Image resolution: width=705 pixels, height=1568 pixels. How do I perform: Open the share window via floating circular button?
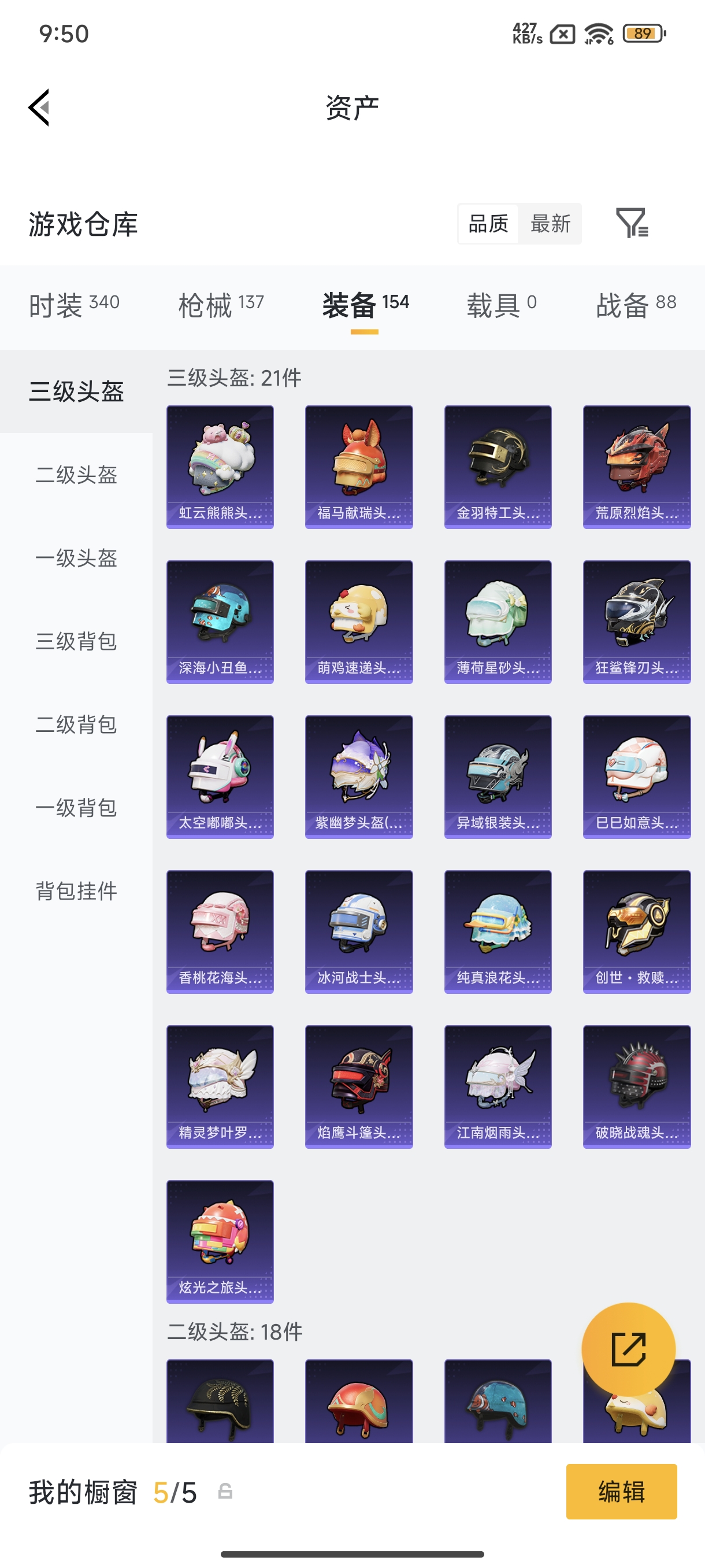click(x=630, y=1349)
